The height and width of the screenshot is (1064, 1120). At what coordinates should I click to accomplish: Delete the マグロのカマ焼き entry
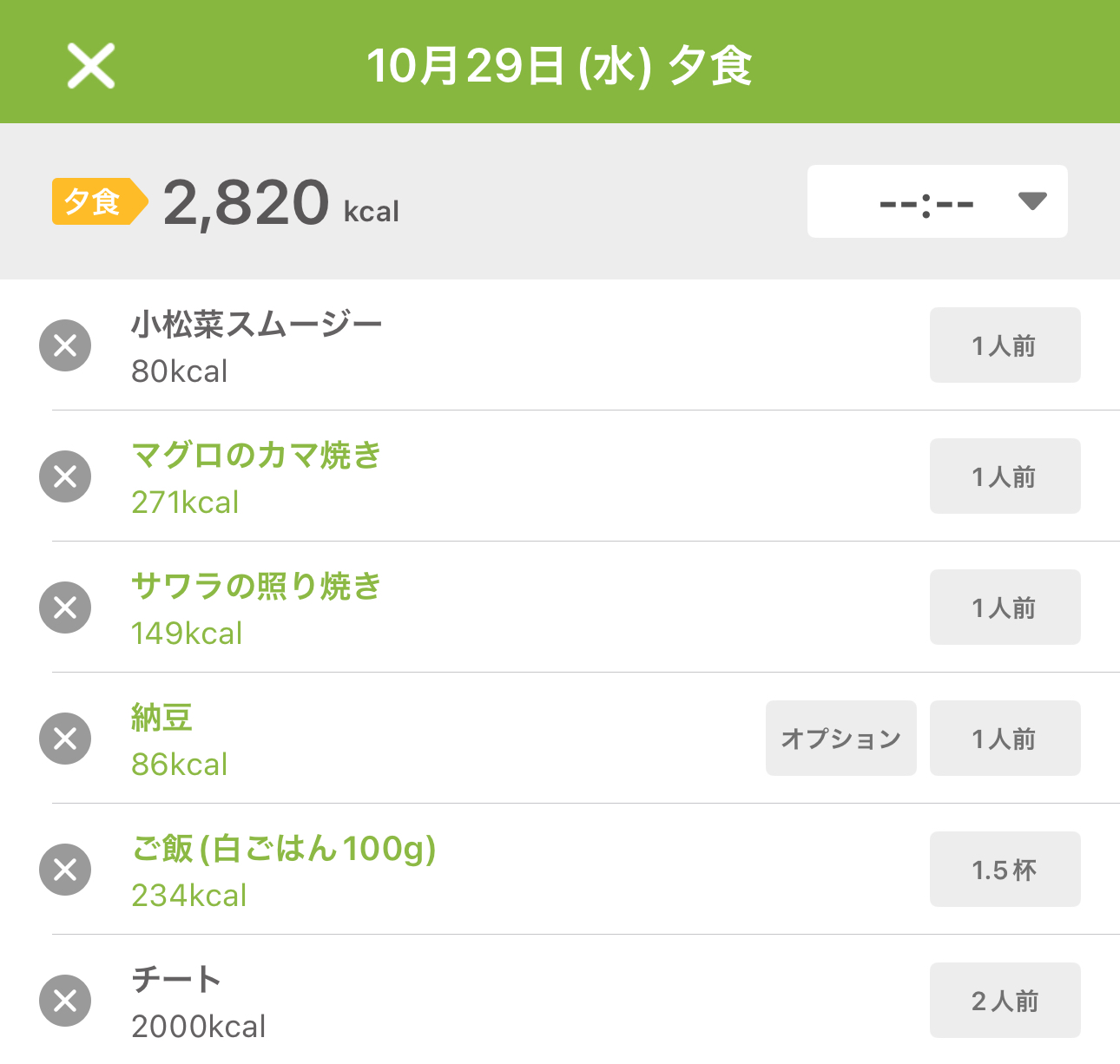(x=65, y=476)
